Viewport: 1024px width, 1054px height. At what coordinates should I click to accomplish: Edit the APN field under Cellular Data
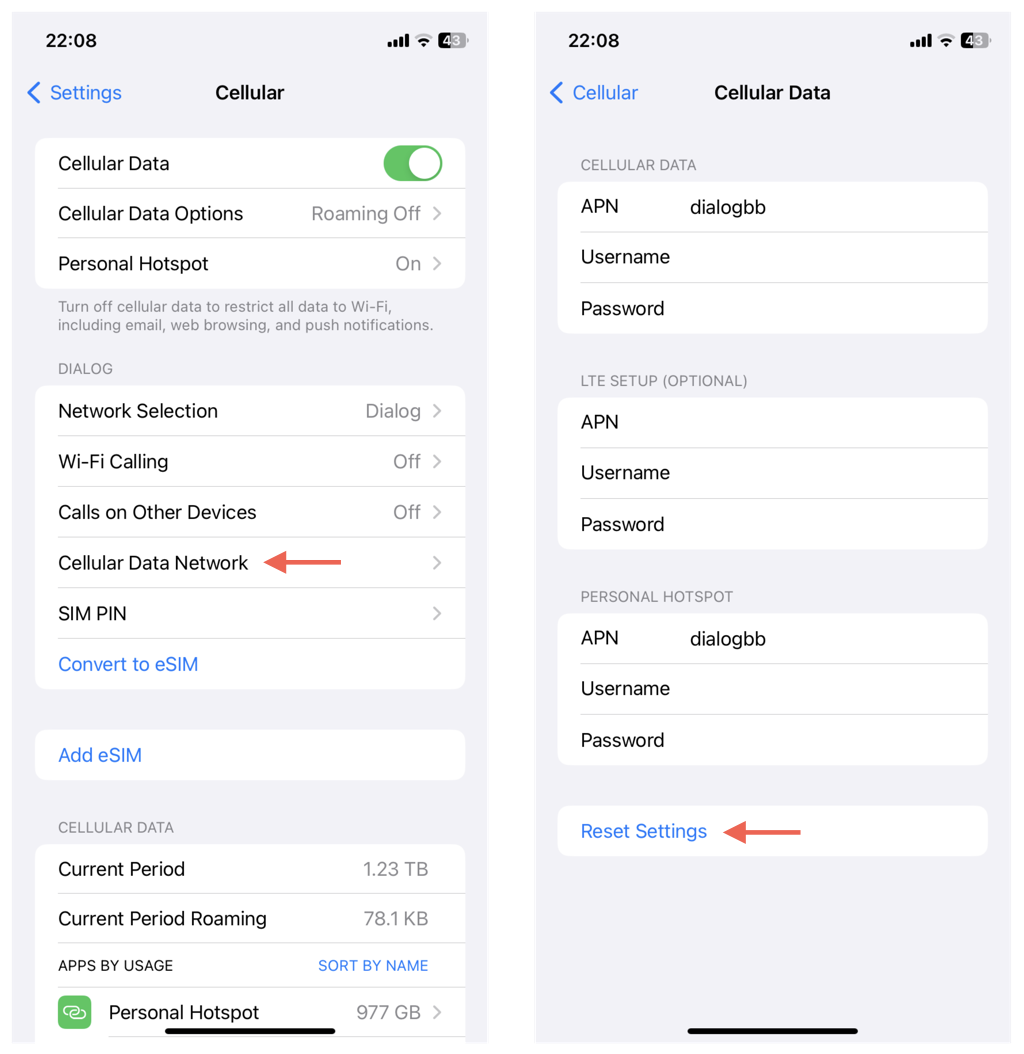[800, 207]
